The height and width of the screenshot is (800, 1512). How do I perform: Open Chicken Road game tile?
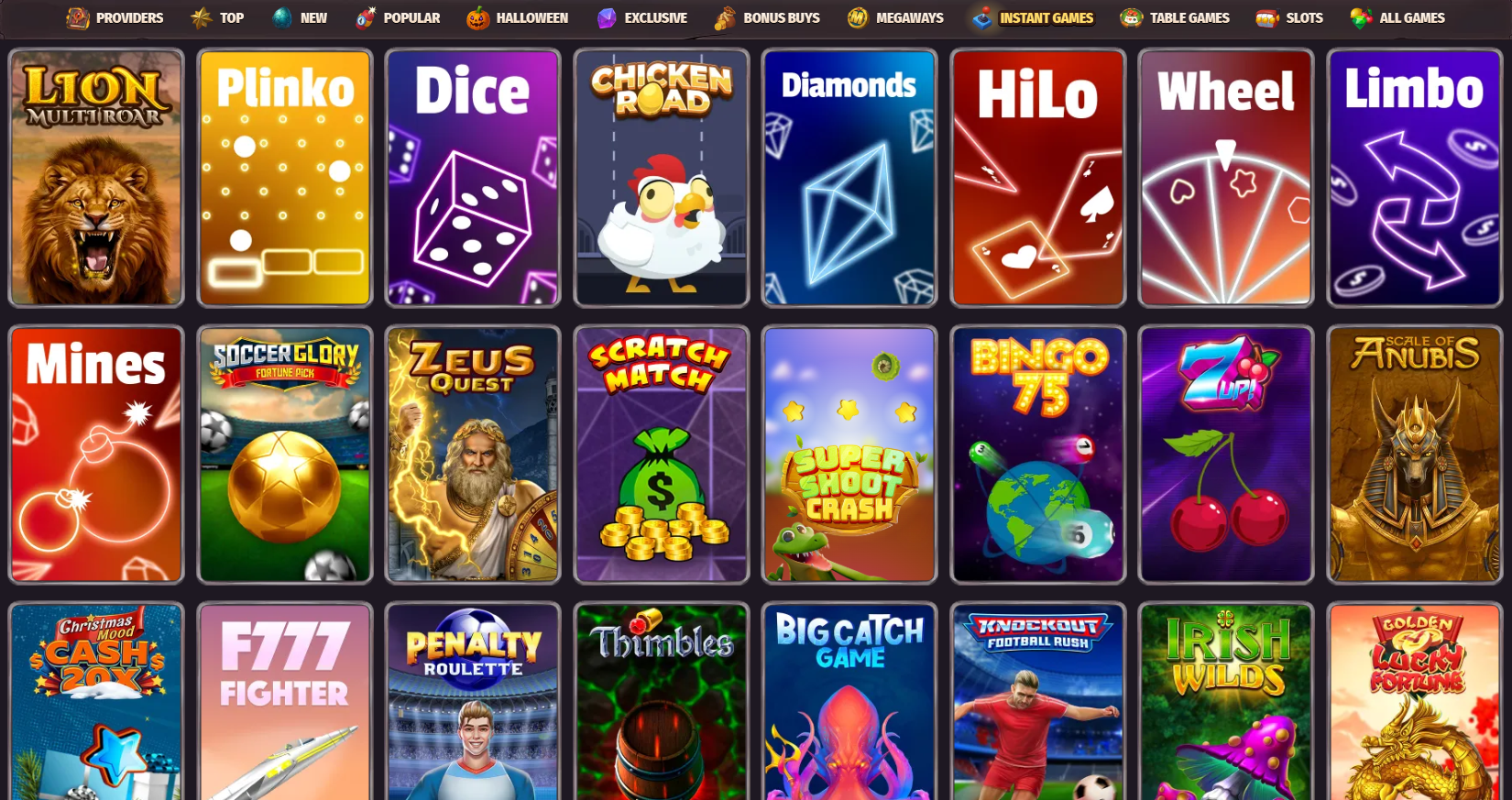662,178
